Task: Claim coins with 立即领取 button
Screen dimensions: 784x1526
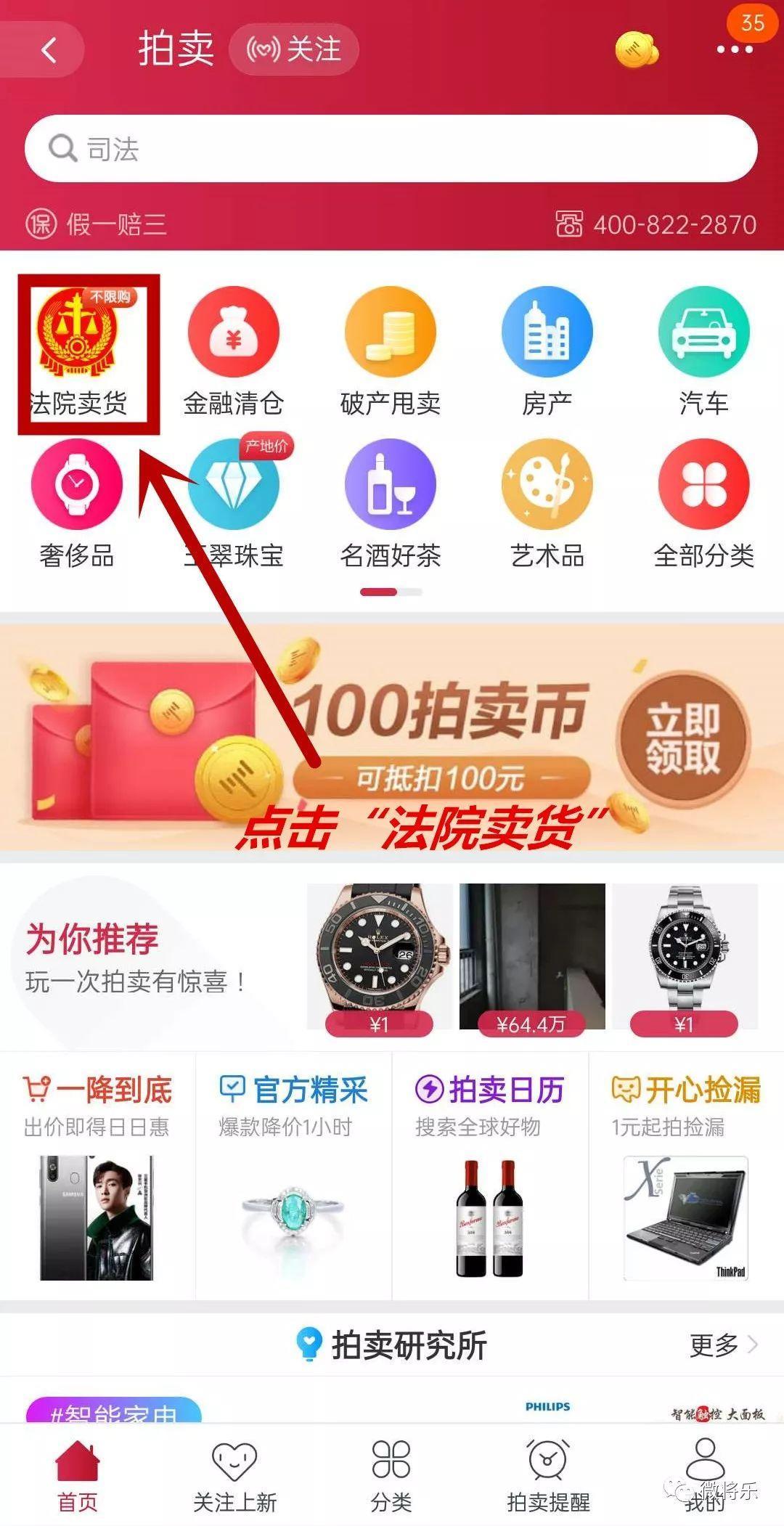Action: click(682, 738)
